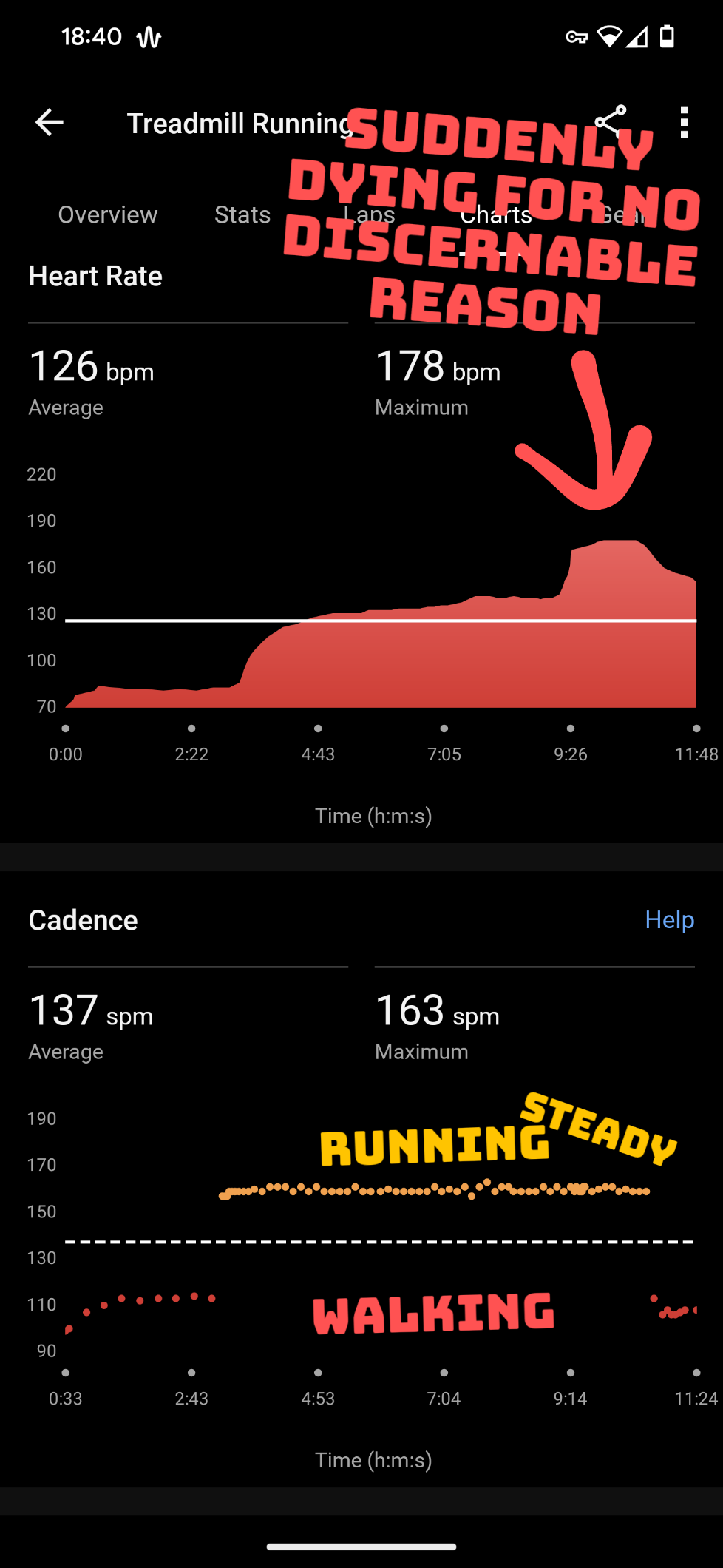The width and height of the screenshot is (723, 1568).
Task: Switch to the Overview tab
Action: 108,214
